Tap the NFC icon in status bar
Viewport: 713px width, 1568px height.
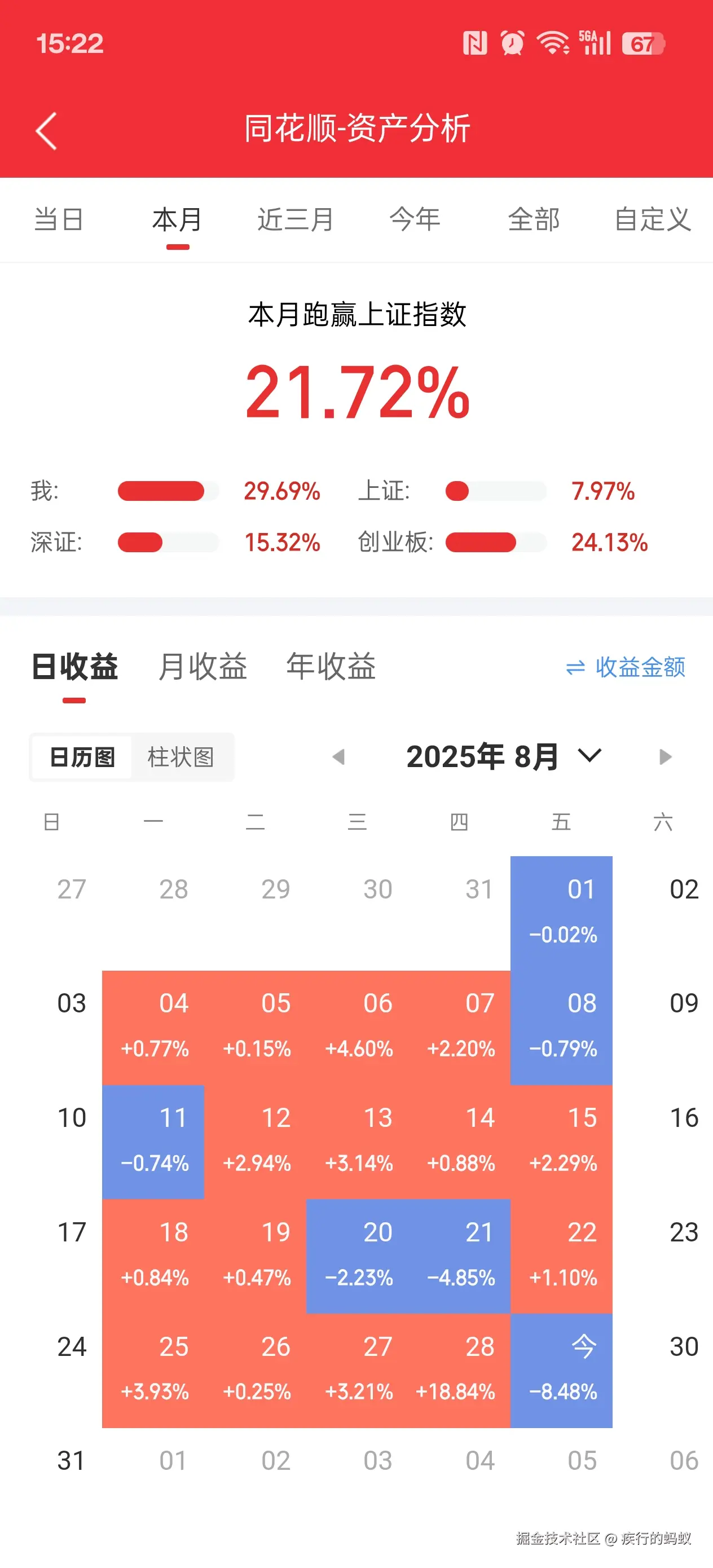click(x=477, y=43)
